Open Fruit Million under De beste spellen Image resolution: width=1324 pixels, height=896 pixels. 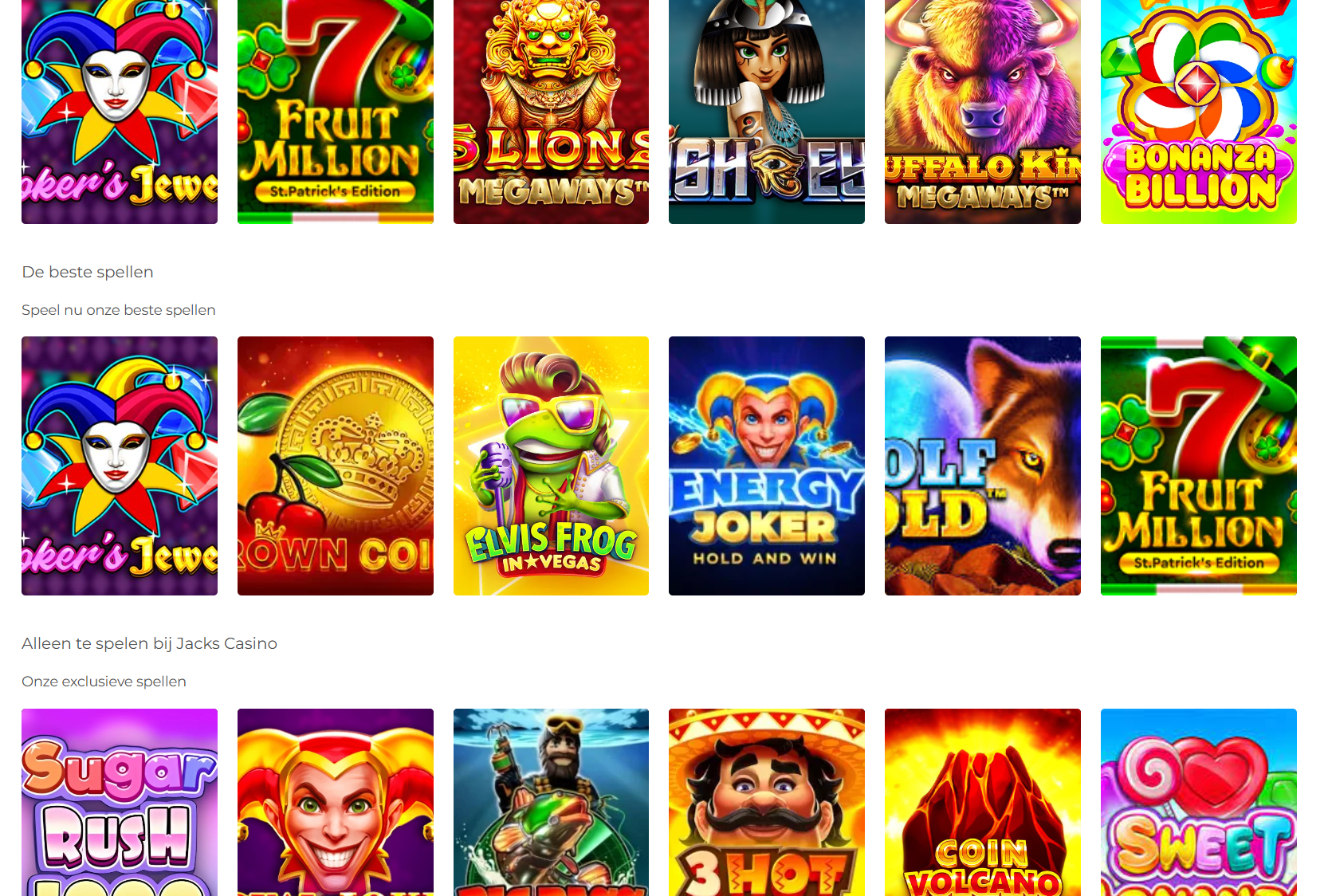click(x=1198, y=466)
